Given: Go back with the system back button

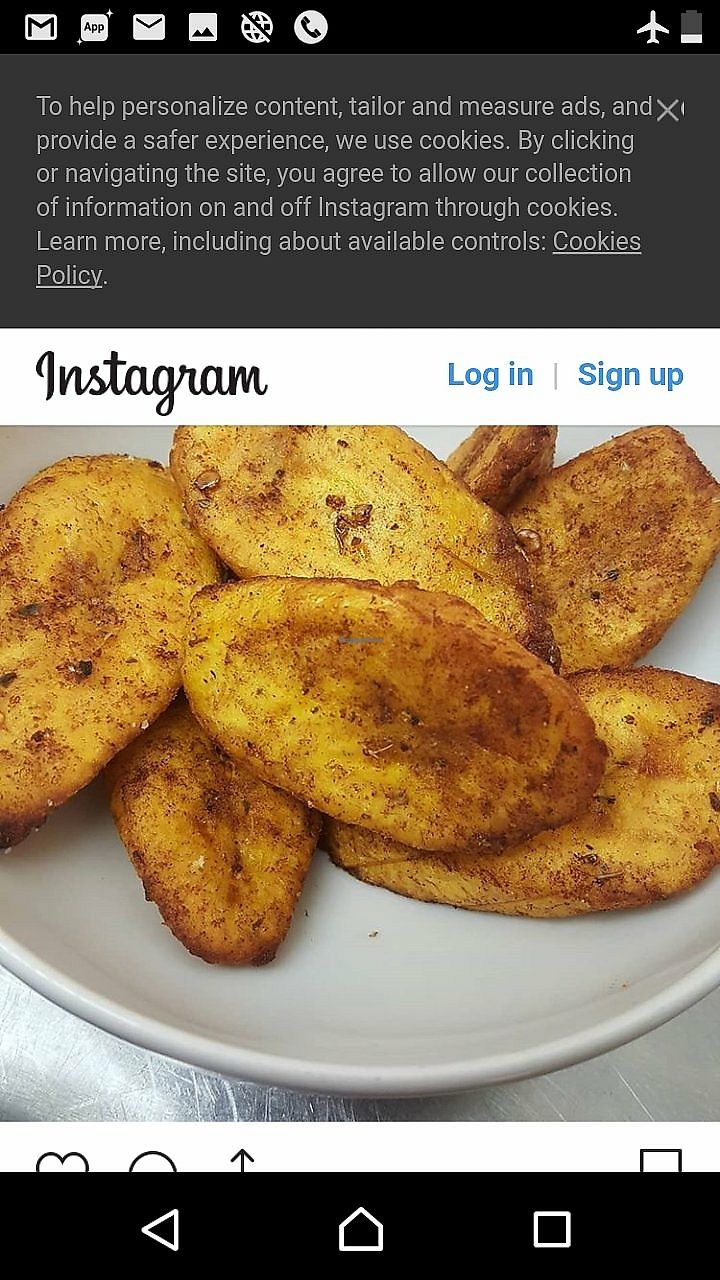Looking at the screenshot, I should (161, 1229).
